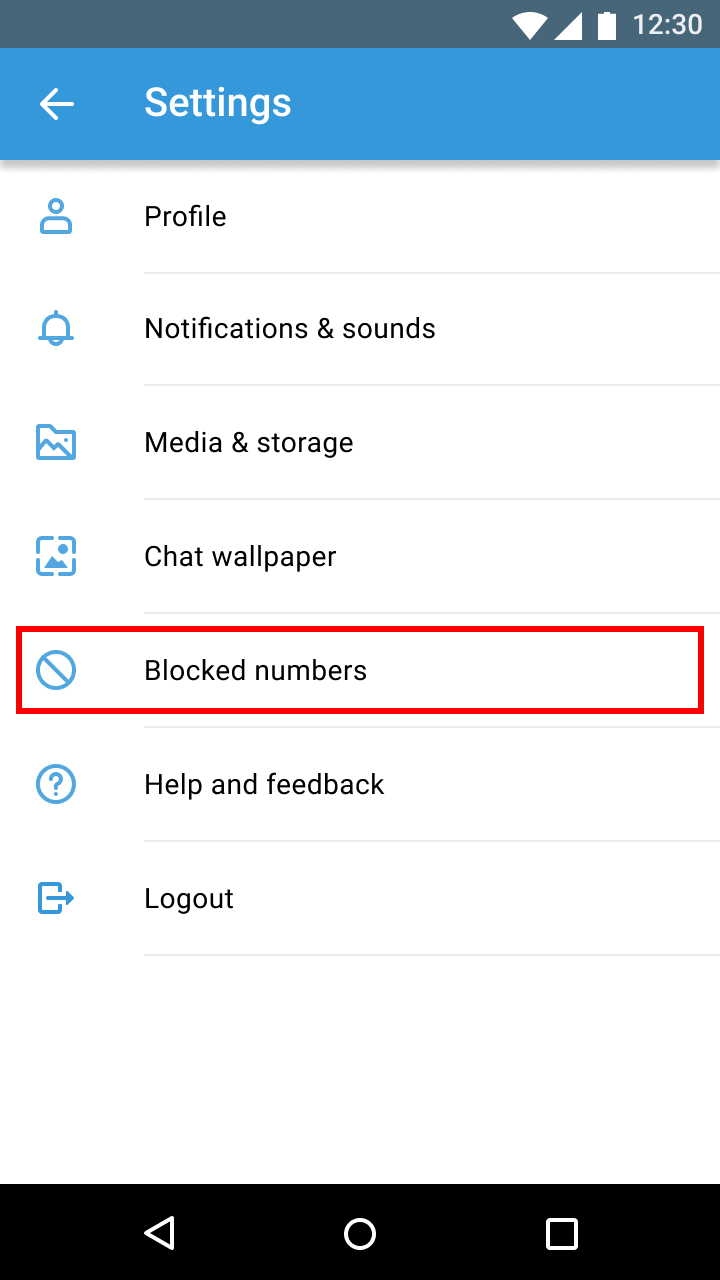
Task: Click the Notifications bell icon
Action: click(56, 328)
